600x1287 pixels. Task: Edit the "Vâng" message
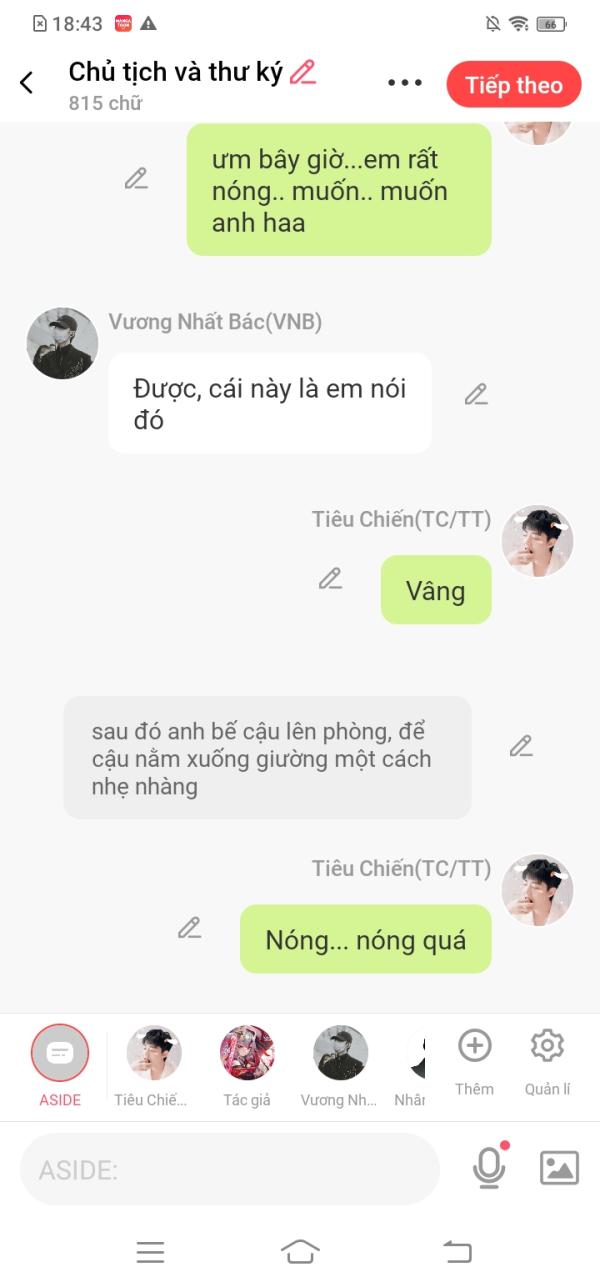(330, 579)
